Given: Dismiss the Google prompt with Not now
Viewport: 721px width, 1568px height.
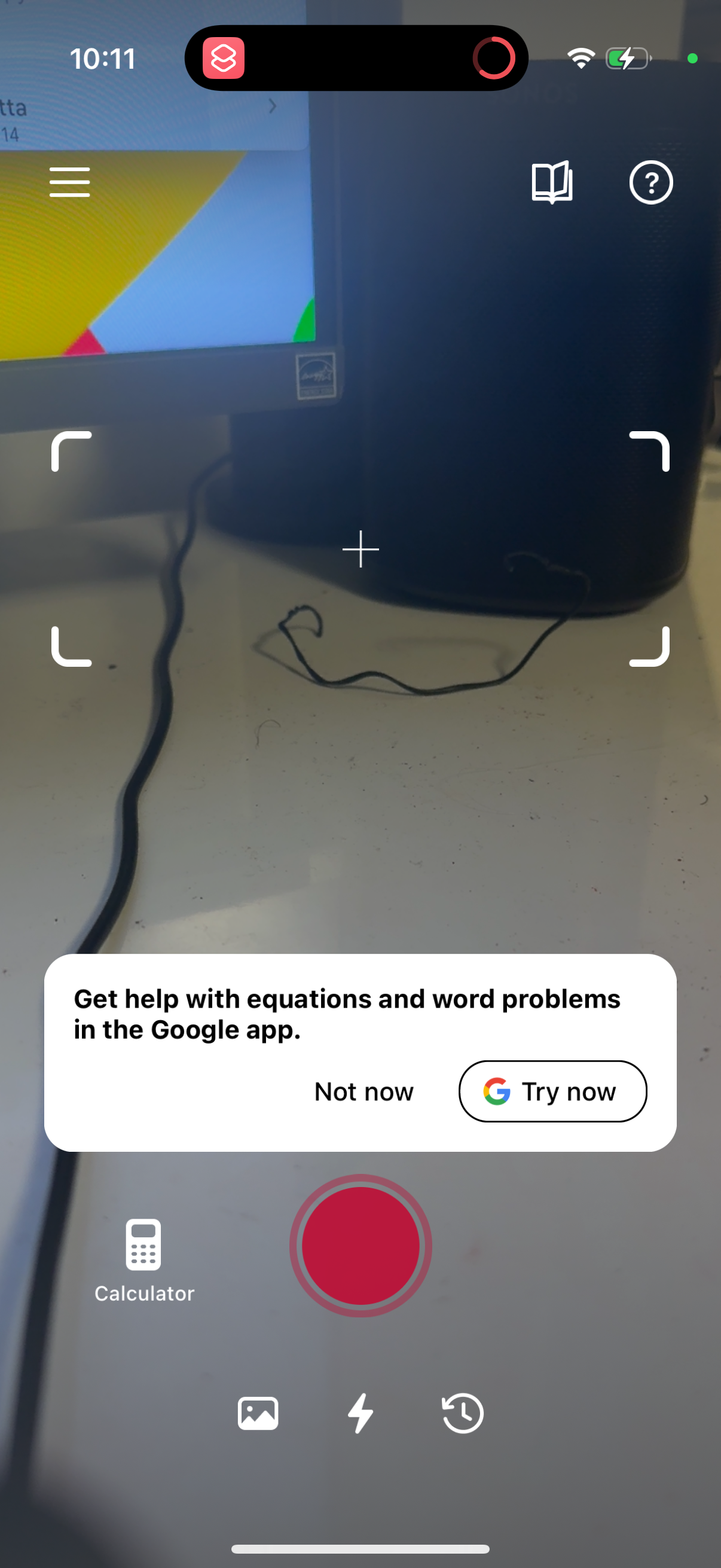Looking at the screenshot, I should pyautogui.click(x=363, y=1091).
